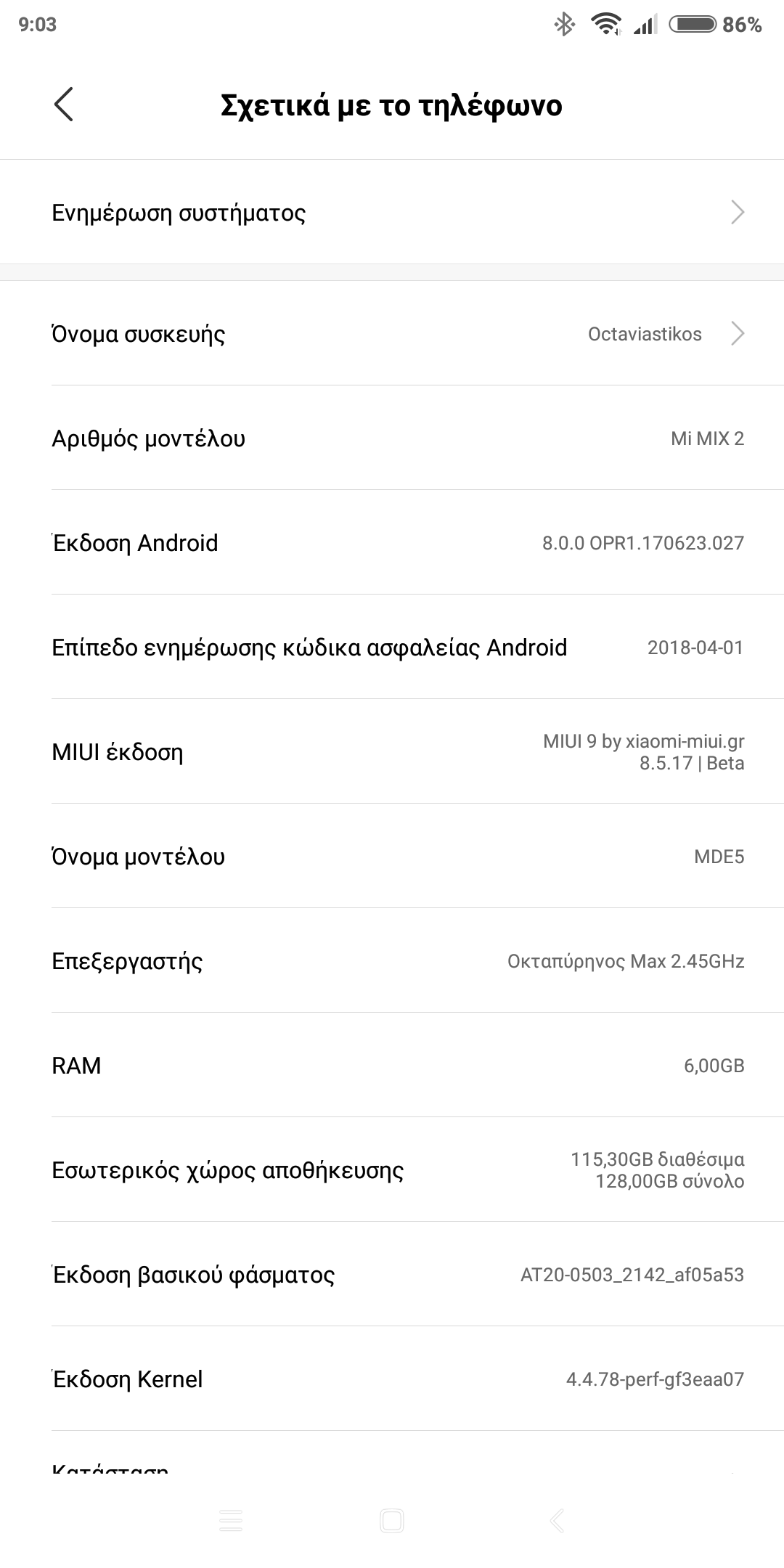Tap the Επεξεργαστής row
Viewport: 784px width, 1568px height.
click(392, 961)
